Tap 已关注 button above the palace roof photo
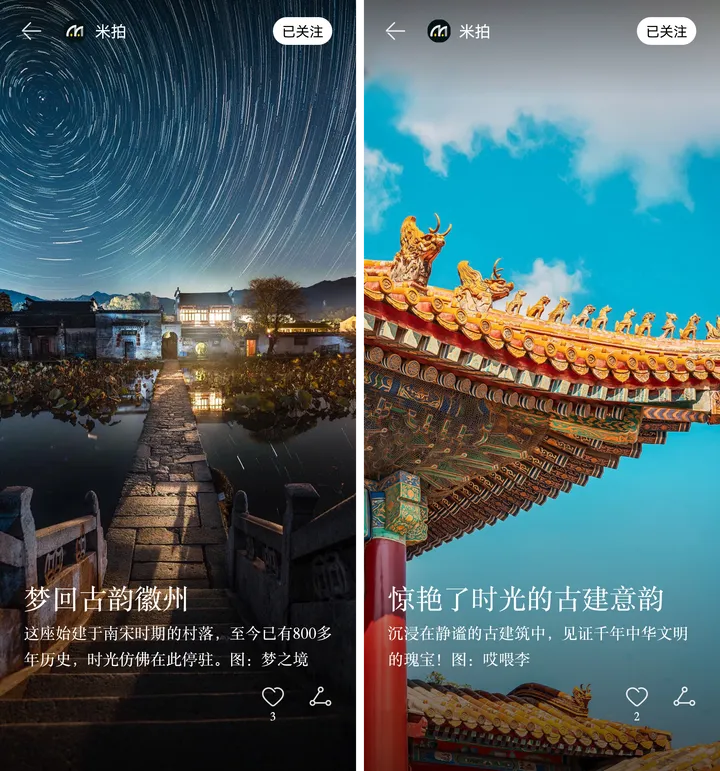The width and height of the screenshot is (720, 771). 666,31
